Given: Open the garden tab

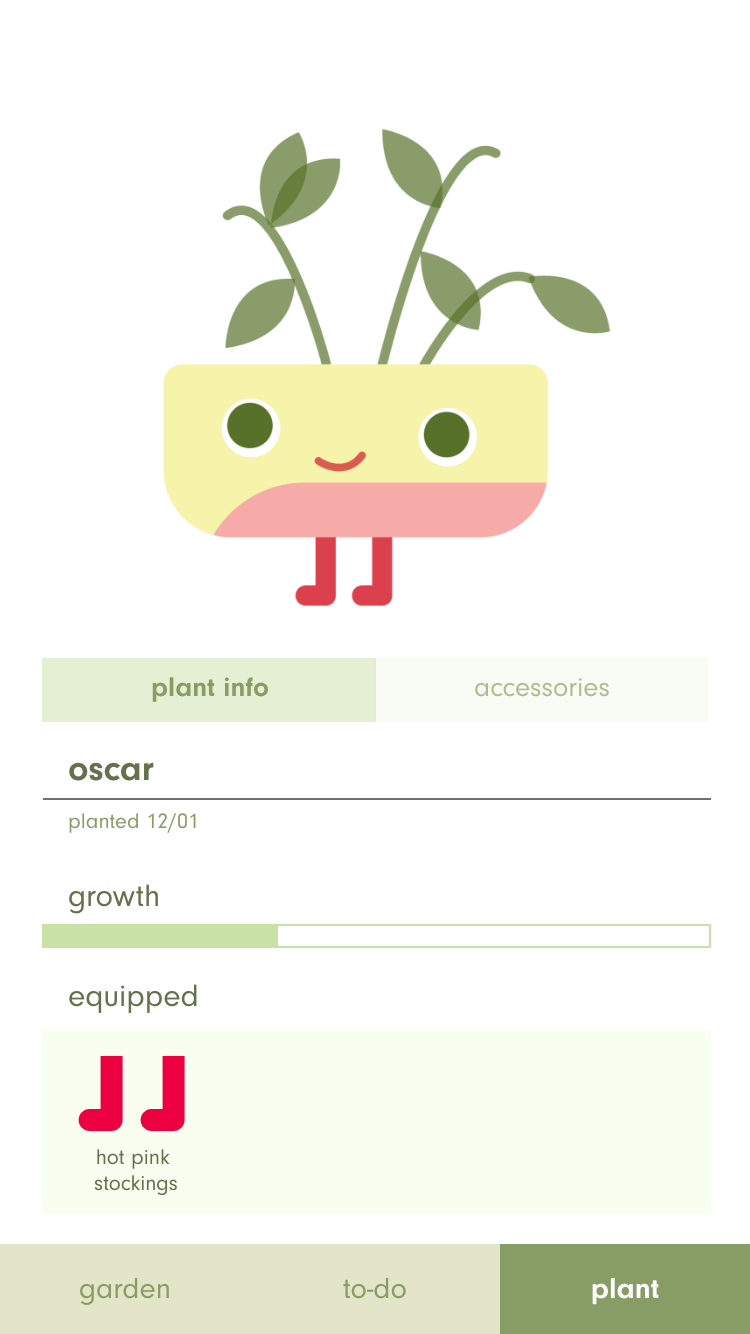Looking at the screenshot, I should point(125,1289).
